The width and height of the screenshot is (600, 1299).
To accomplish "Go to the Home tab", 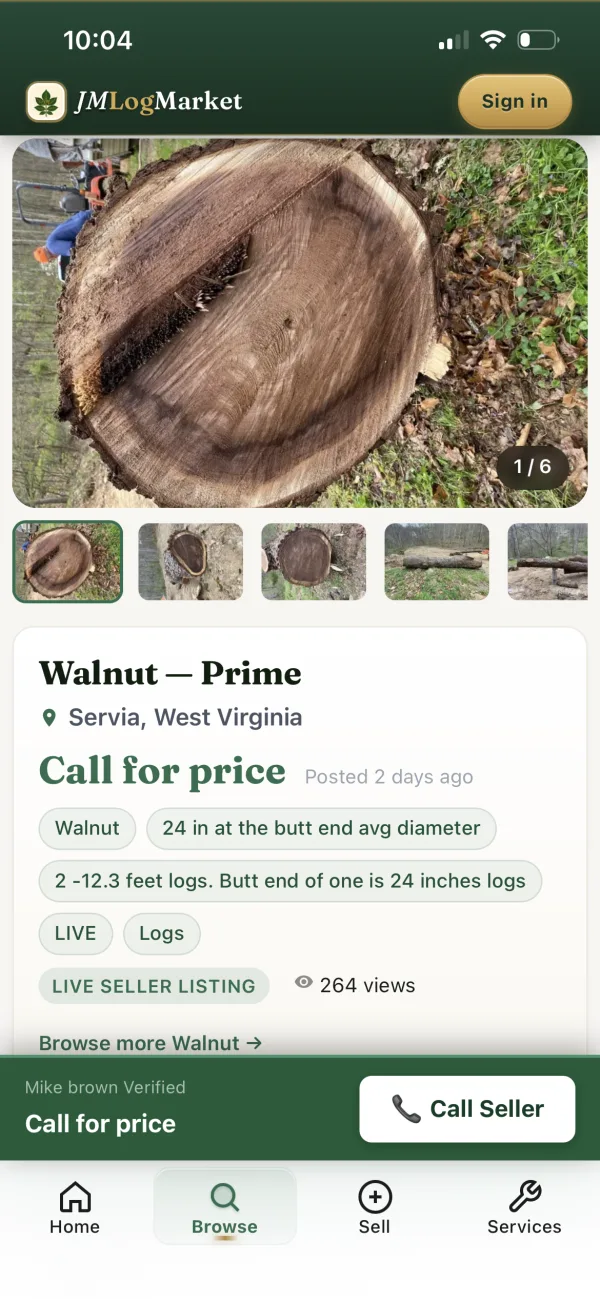I will pyautogui.click(x=75, y=1207).
